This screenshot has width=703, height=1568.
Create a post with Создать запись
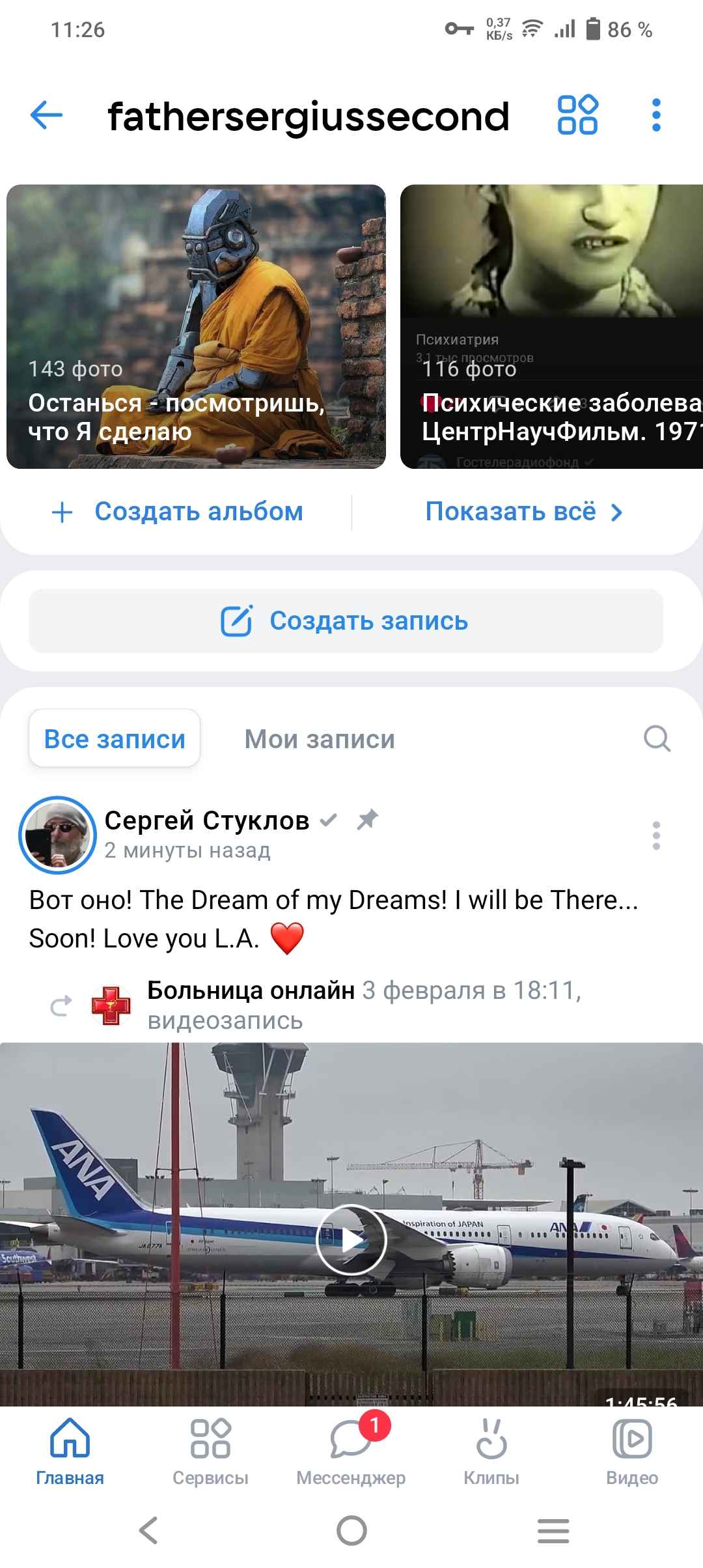346,621
